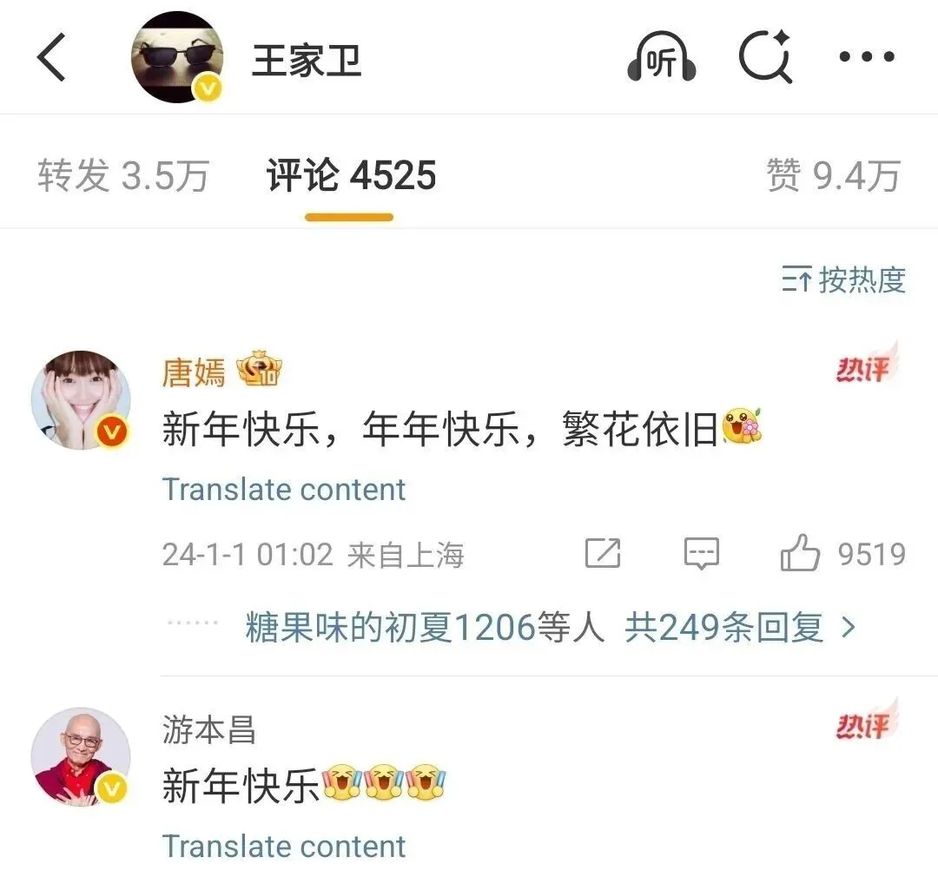Switch to the 赞 9.4万 tab
Screen dimensions: 938x882
(x=833, y=176)
